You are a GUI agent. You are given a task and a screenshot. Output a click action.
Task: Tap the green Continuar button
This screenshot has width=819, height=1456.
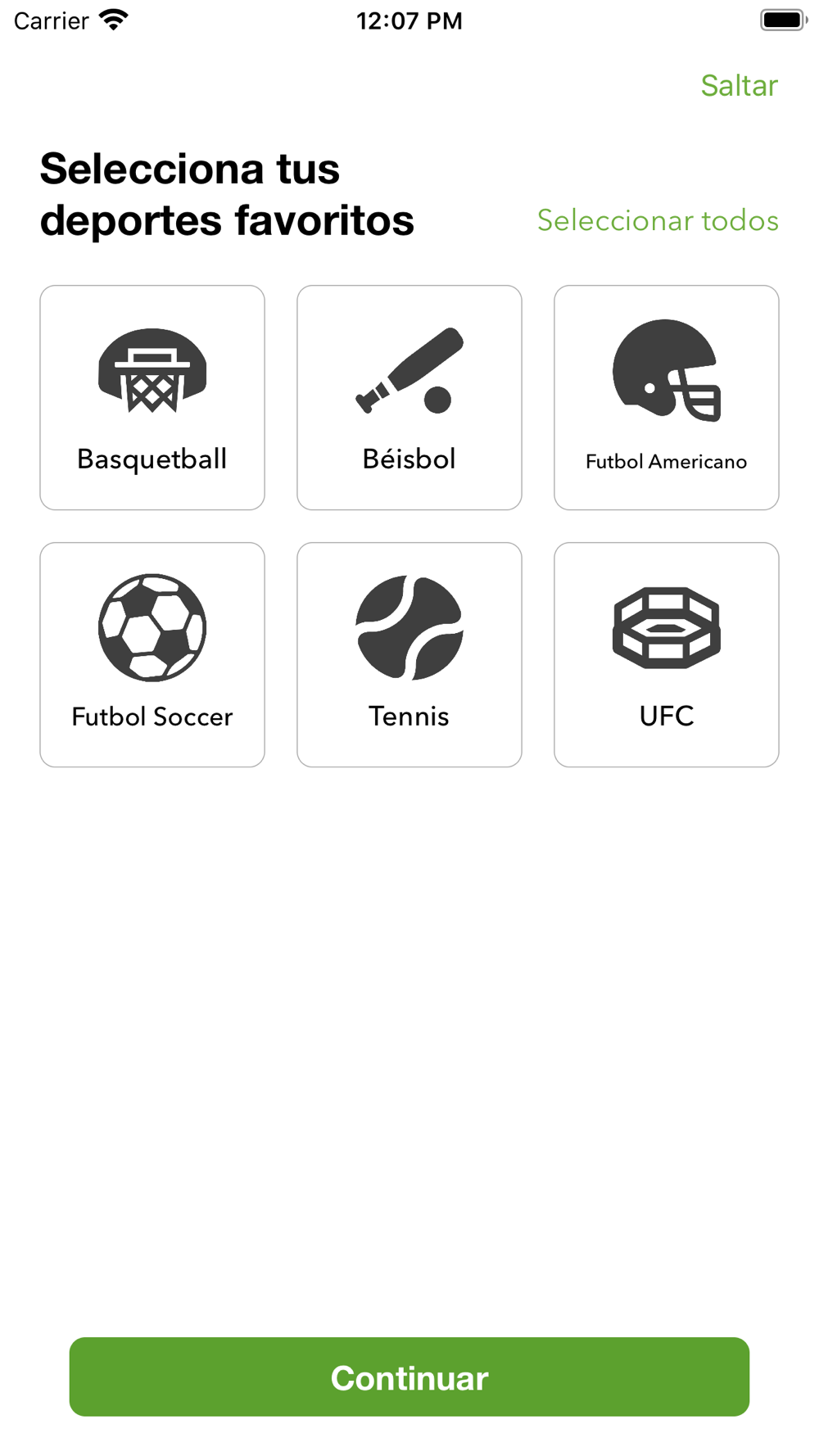[409, 1377]
